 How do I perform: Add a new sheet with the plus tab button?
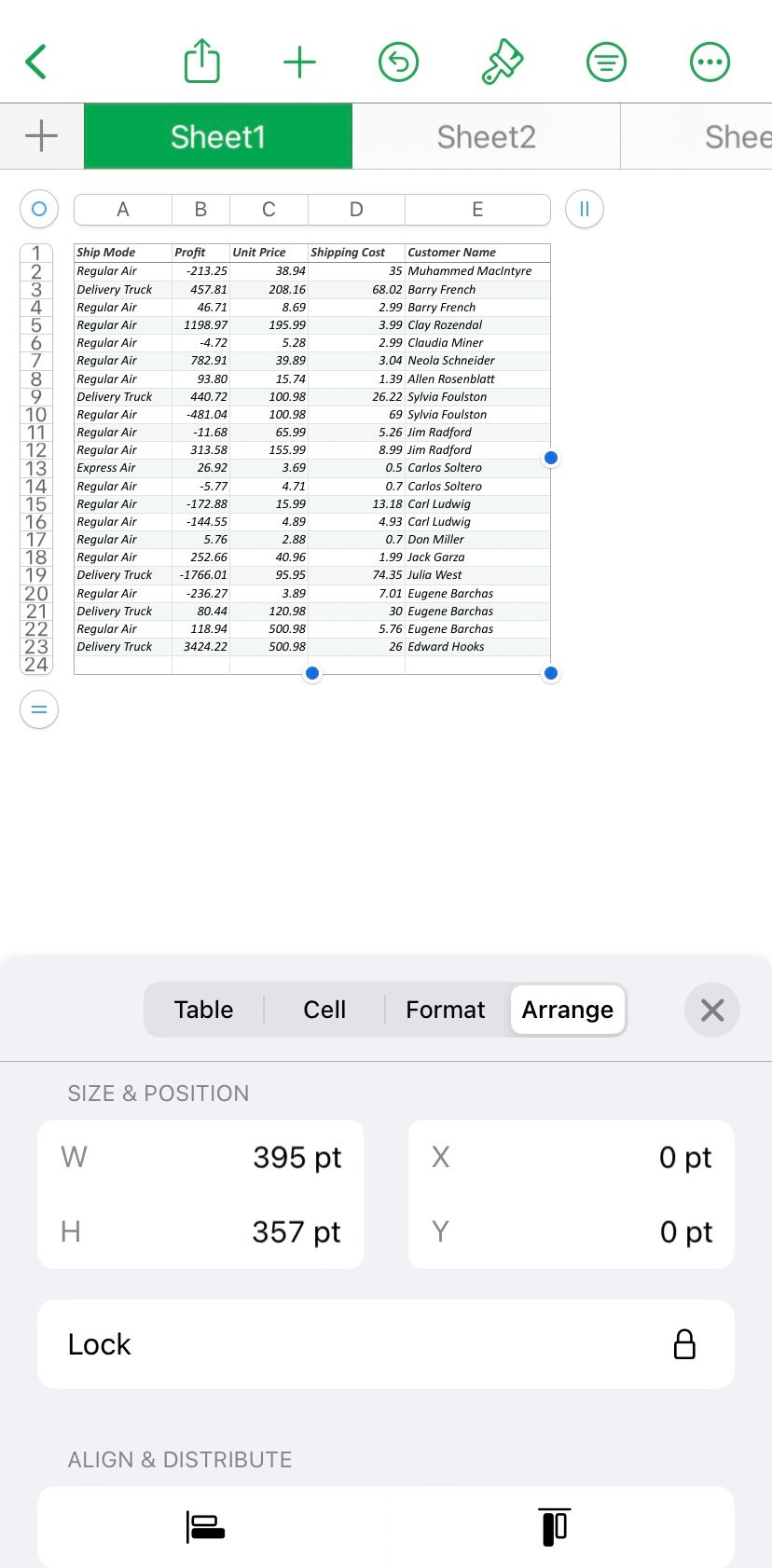(40, 136)
